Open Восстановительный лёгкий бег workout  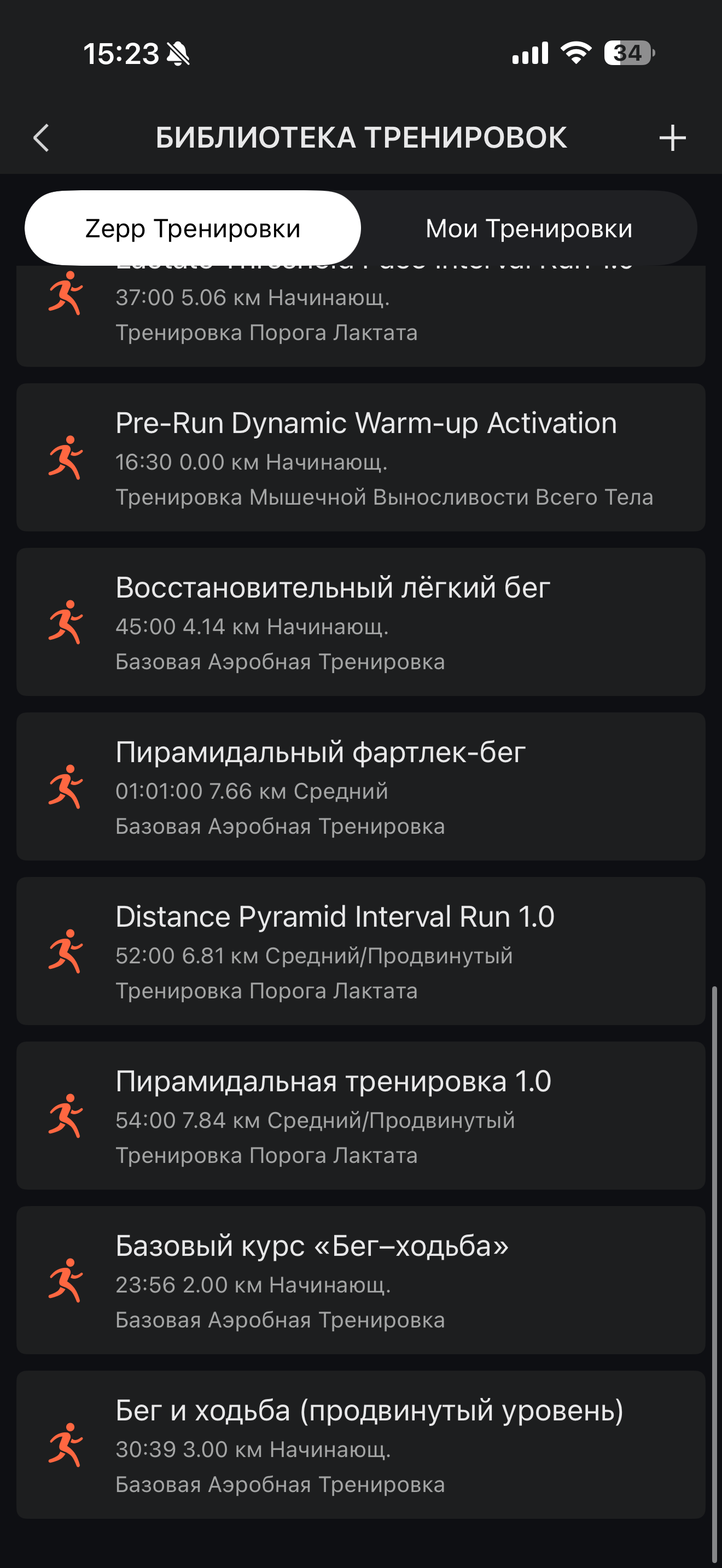pos(360,622)
